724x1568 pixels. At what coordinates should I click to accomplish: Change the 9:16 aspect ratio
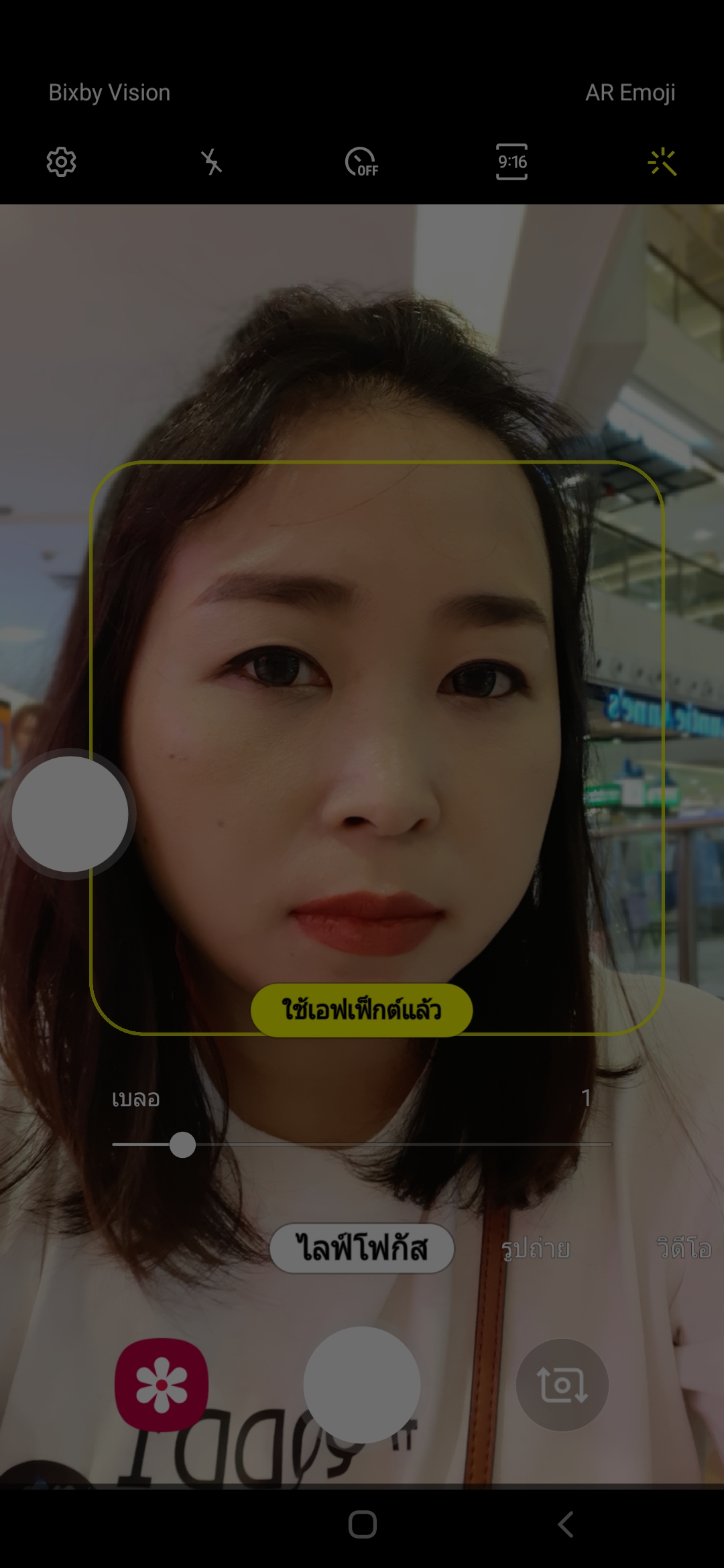[x=511, y=162]
